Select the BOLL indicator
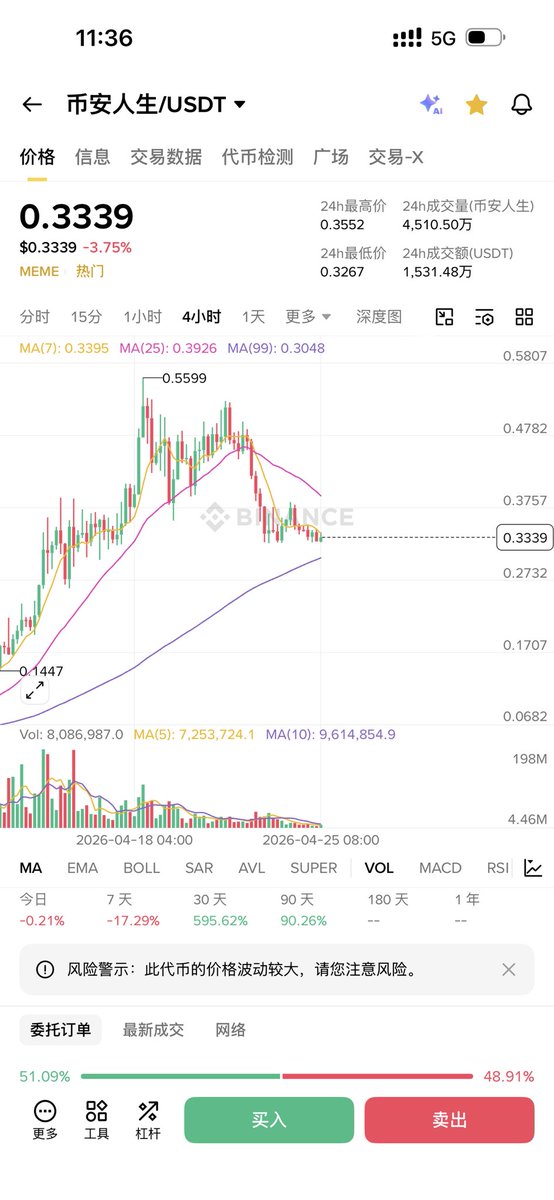This screenshot has width=554, height=1200. point(141,868)
